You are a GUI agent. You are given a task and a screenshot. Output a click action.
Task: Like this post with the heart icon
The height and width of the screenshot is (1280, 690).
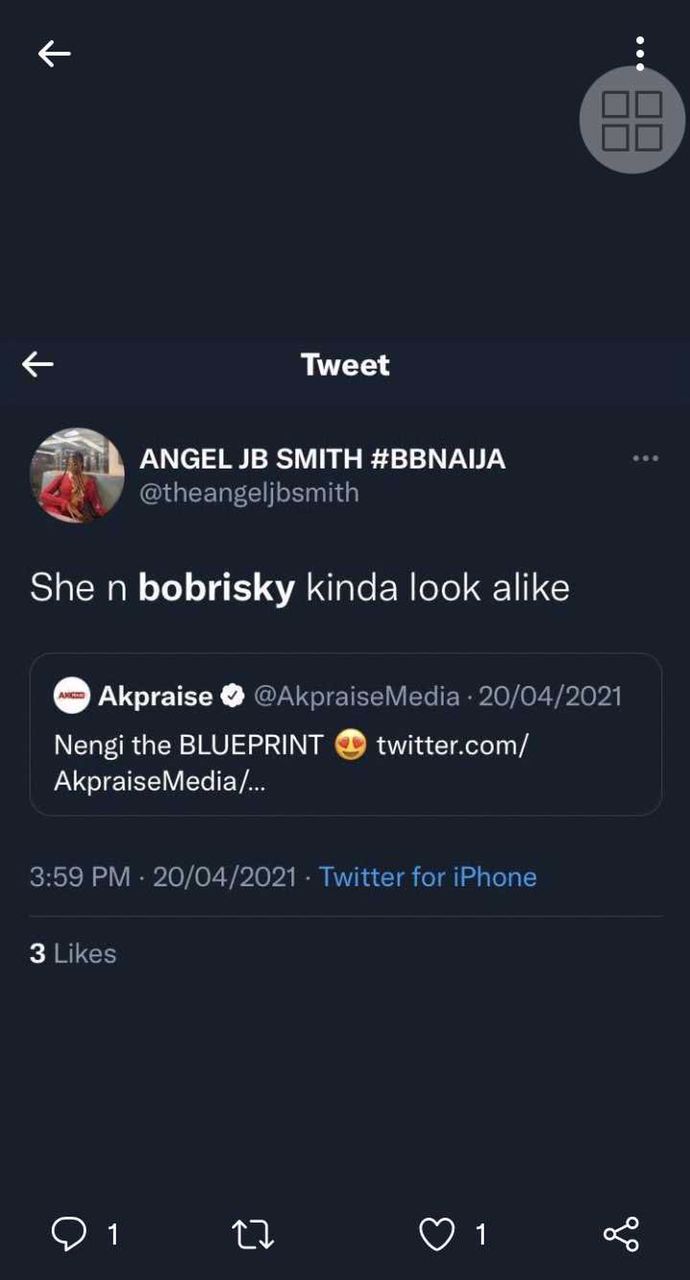pos(436,1235)
